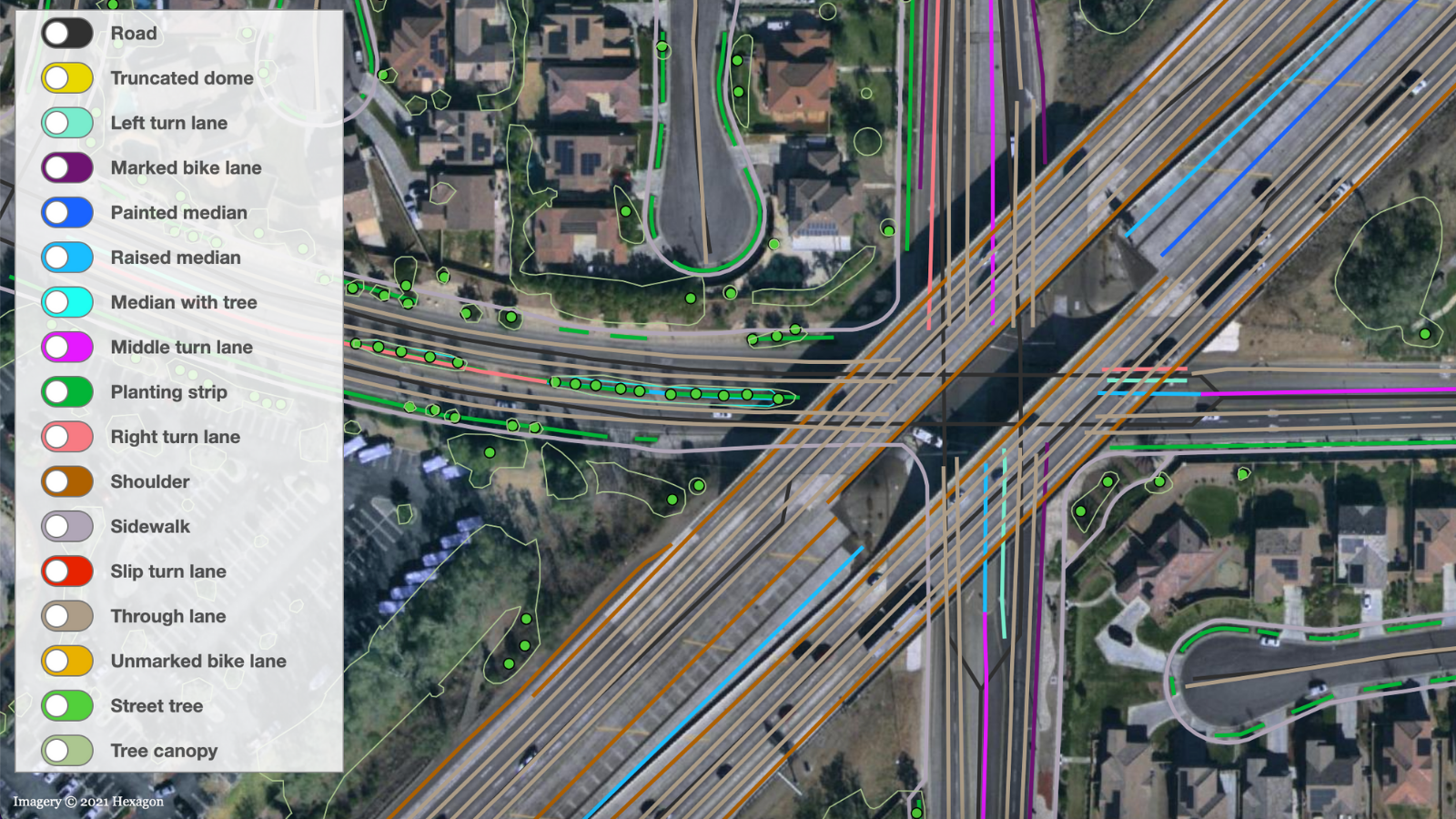1456x819 pixels.
Task: Toggle the Sidewalk layer switch
Action: coord(66,526)
